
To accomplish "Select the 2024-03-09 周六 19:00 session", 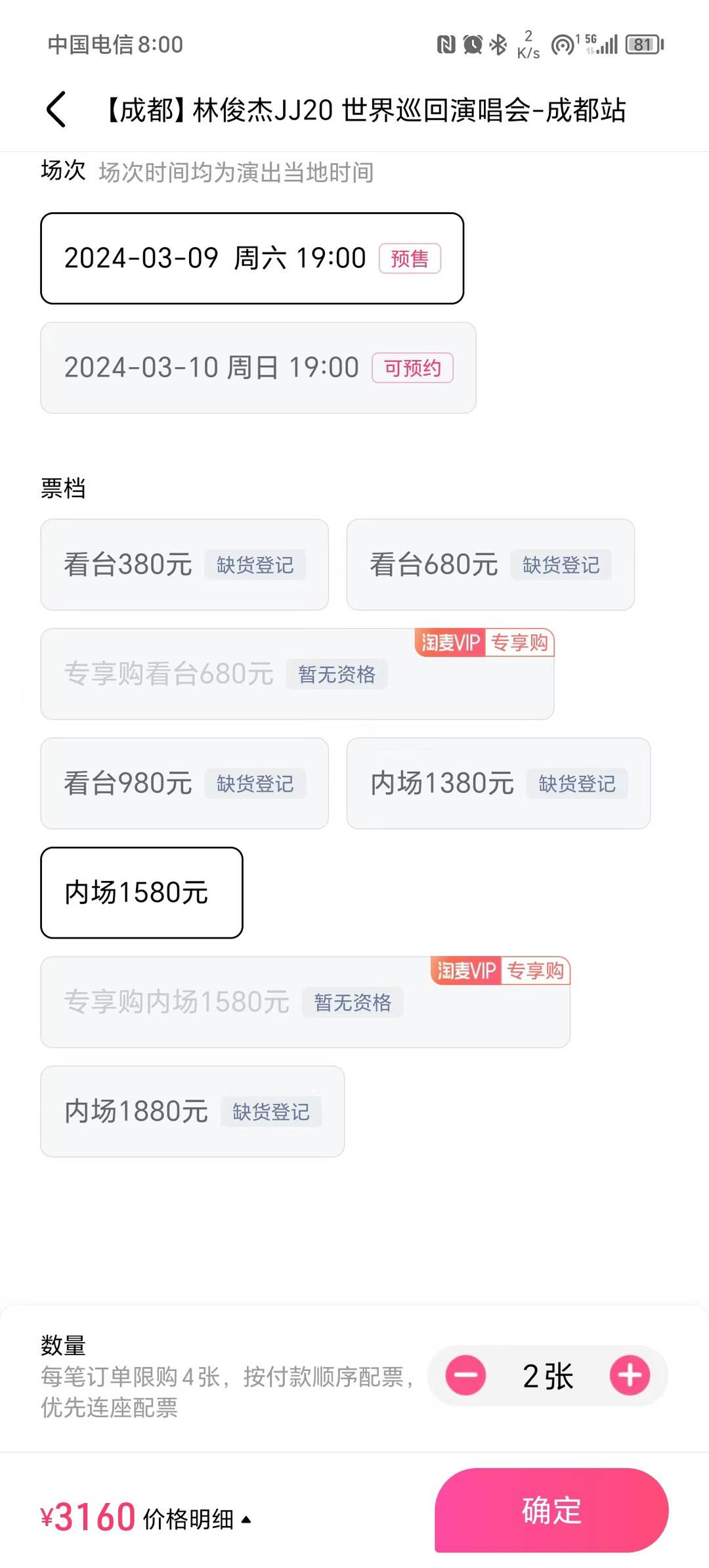I will click(x=251, y=258).
